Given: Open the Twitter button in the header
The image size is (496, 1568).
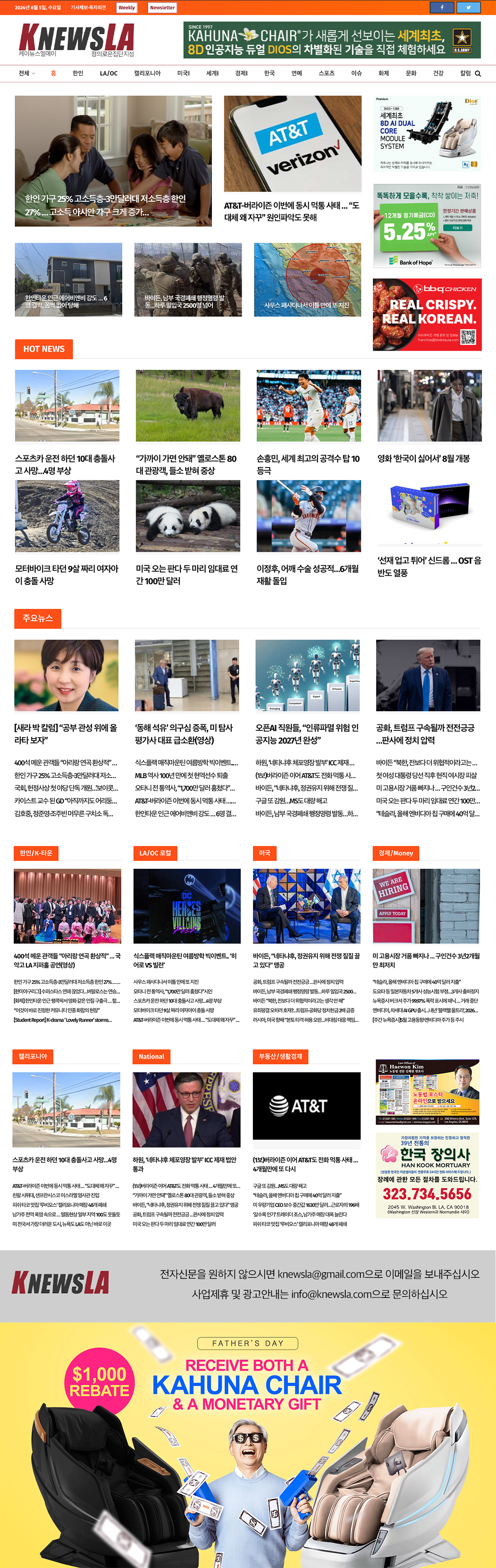Looking at the screenshot, I should (468, 8).
